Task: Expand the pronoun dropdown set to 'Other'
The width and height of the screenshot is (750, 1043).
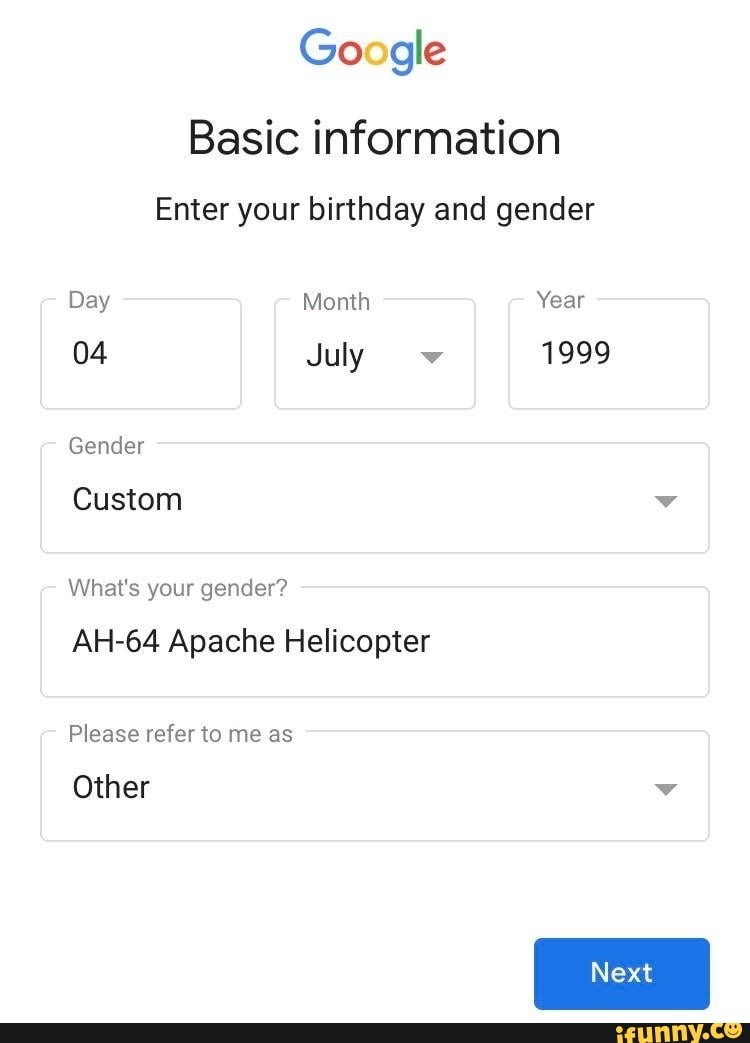Action: pos(375,787)
